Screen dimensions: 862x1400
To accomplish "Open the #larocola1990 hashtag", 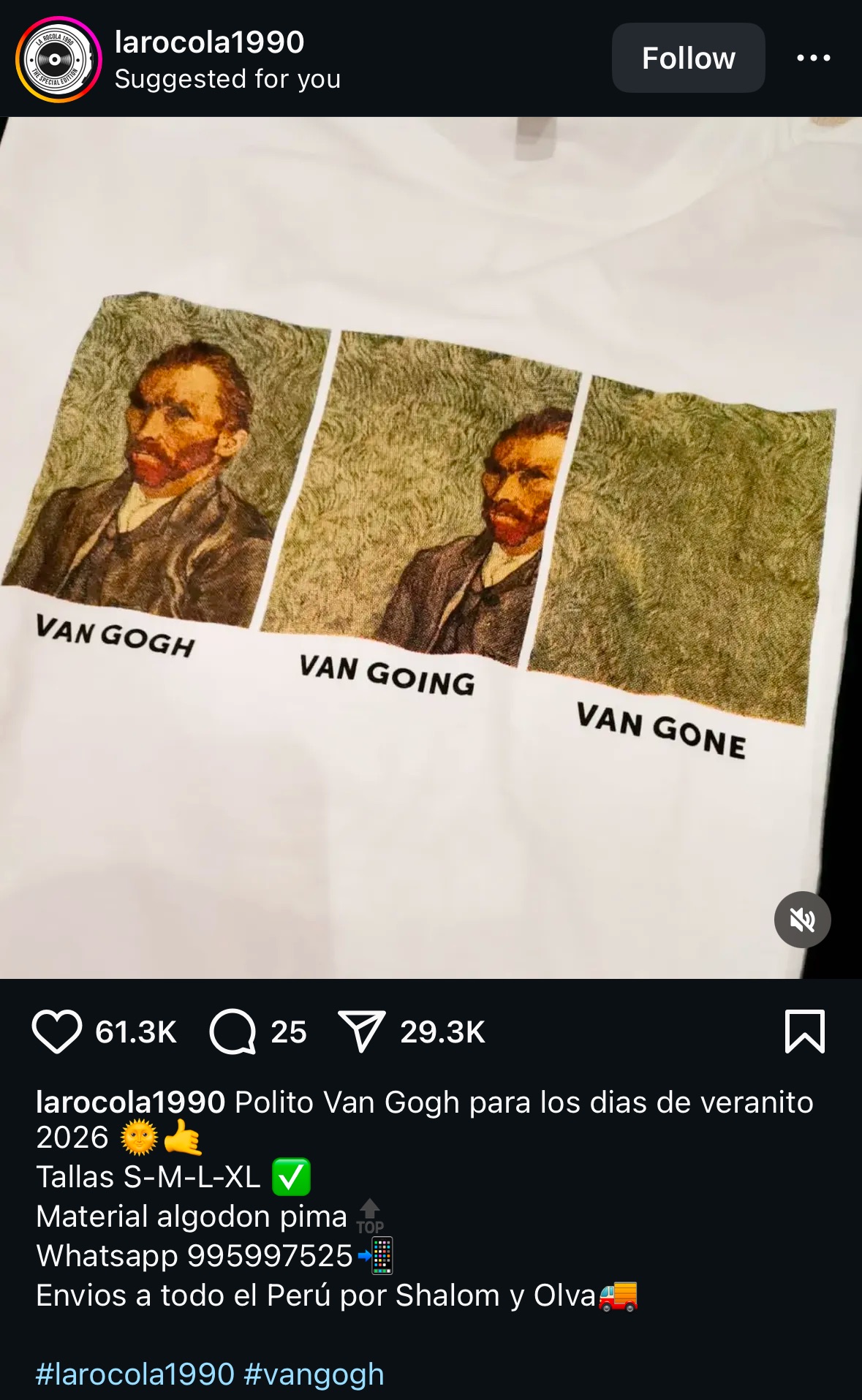I will tap(135, 1374).
